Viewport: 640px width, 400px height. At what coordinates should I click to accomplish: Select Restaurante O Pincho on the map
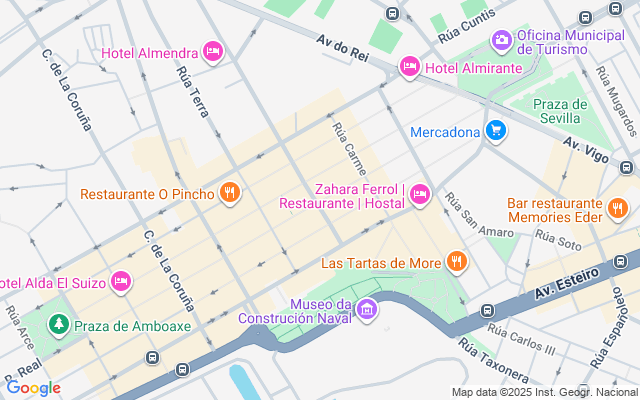230,192
